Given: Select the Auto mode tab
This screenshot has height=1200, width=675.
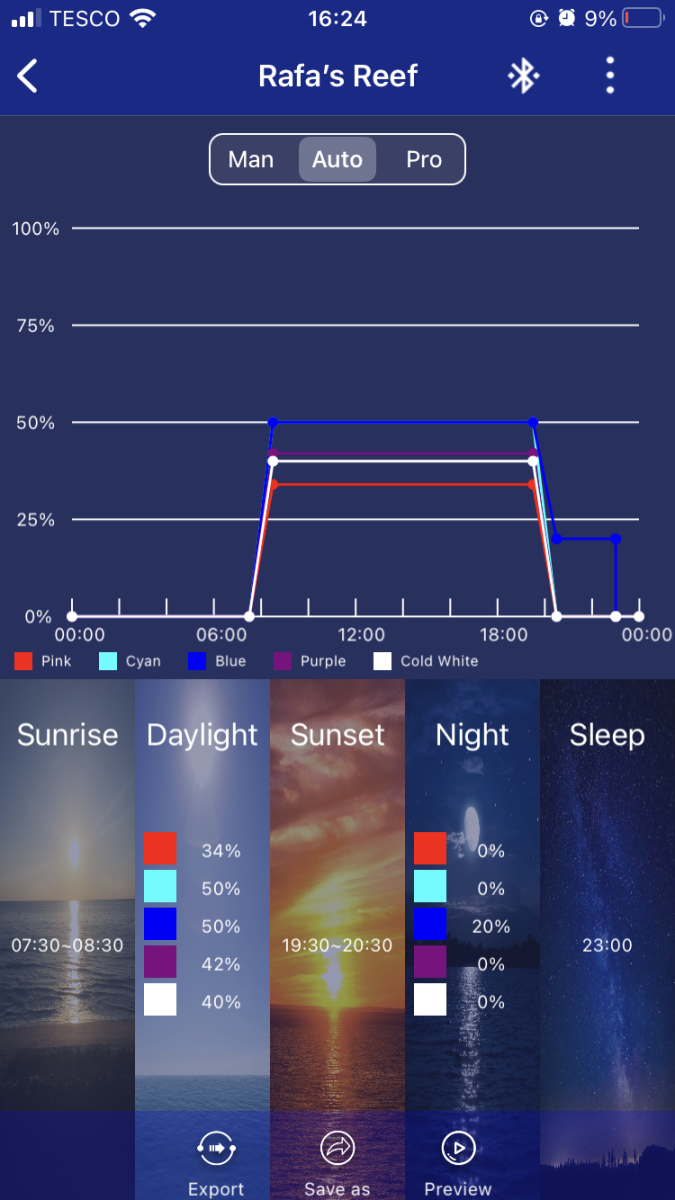Looking at the screenshot, I should (x=337, y=160).
